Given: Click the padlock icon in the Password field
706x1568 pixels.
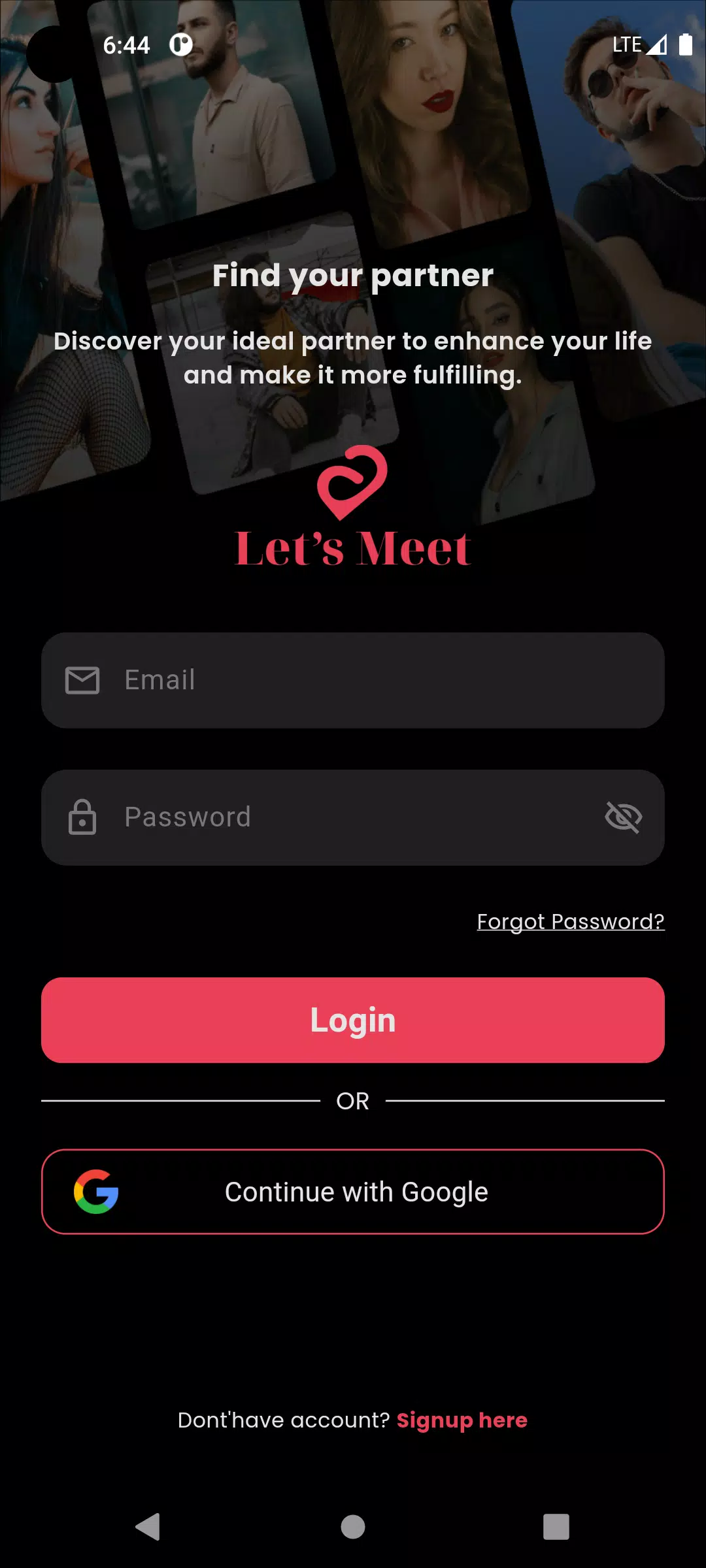Looking at the screenshot, I should pyautogui.click(x=81, y=817).
